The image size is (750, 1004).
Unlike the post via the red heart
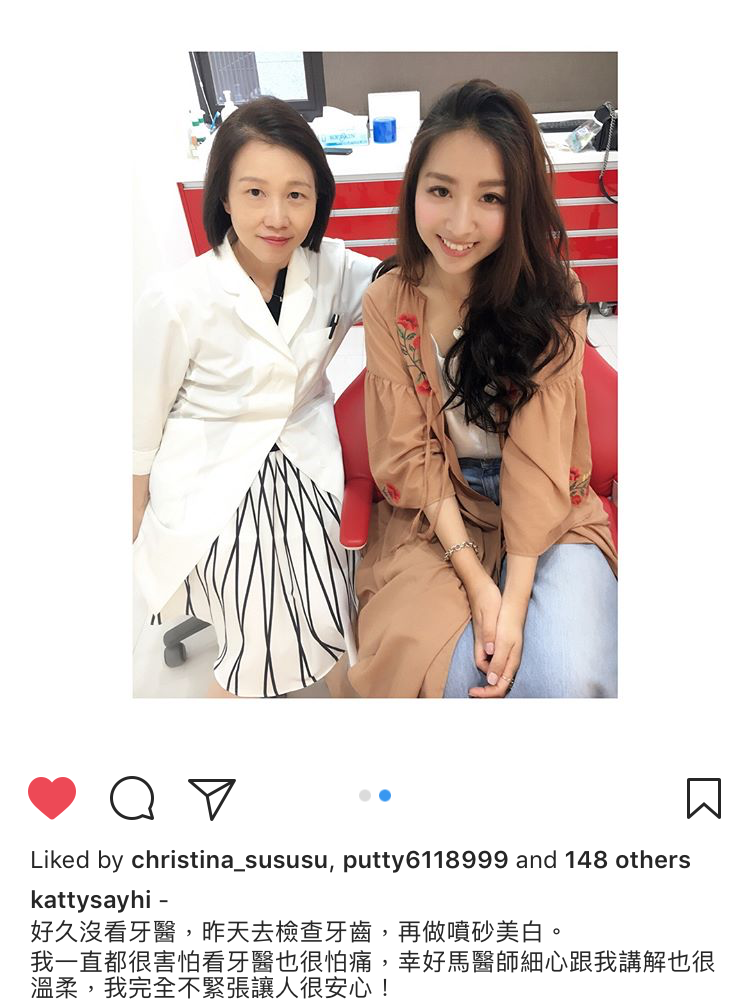(52, 798)
